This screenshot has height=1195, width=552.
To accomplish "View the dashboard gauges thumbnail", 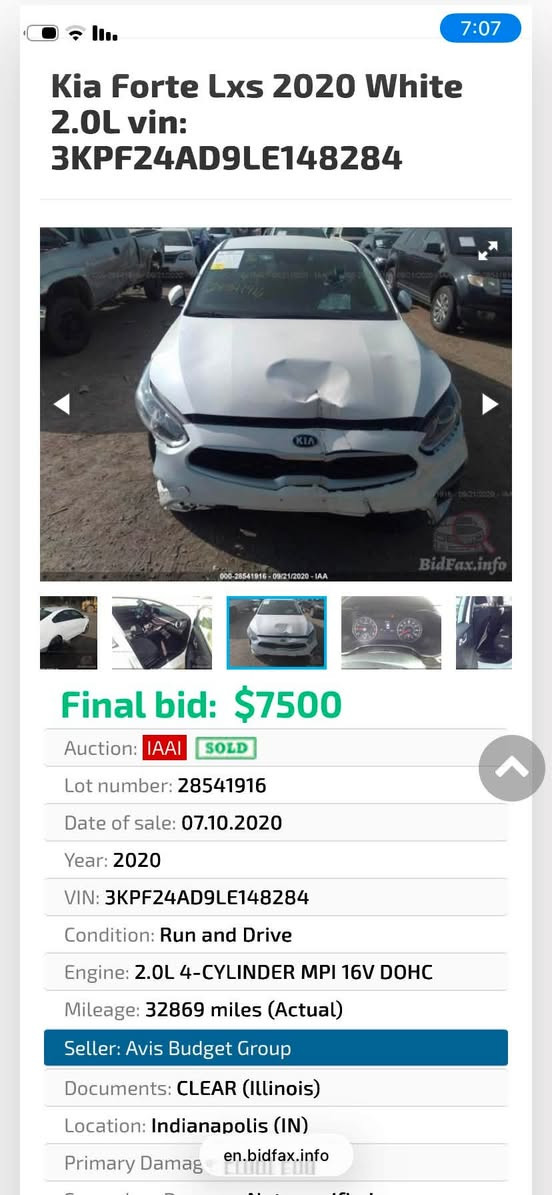I will [391, 633].
